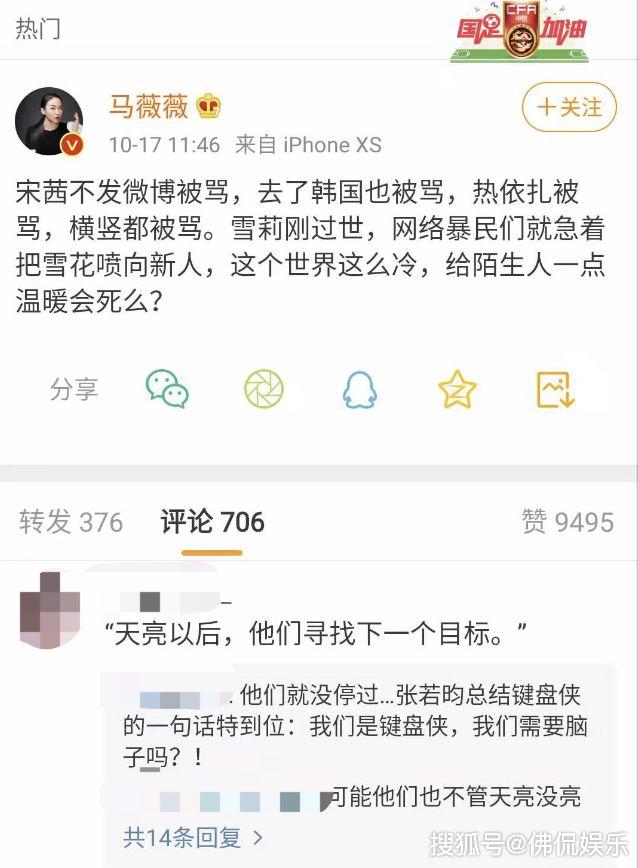Viewport: 638px width, 868px height.
Task: Open the 国足加油 banner
Action: click(519, 31)
